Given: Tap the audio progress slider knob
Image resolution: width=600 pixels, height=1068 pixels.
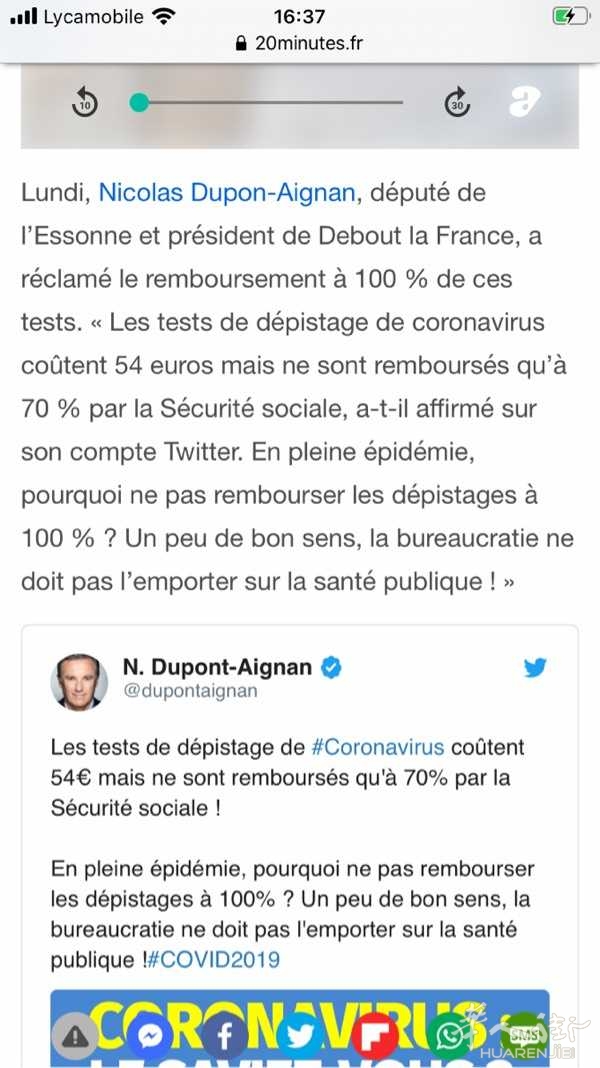Looking at the screenshot, I should click(139, 103).
